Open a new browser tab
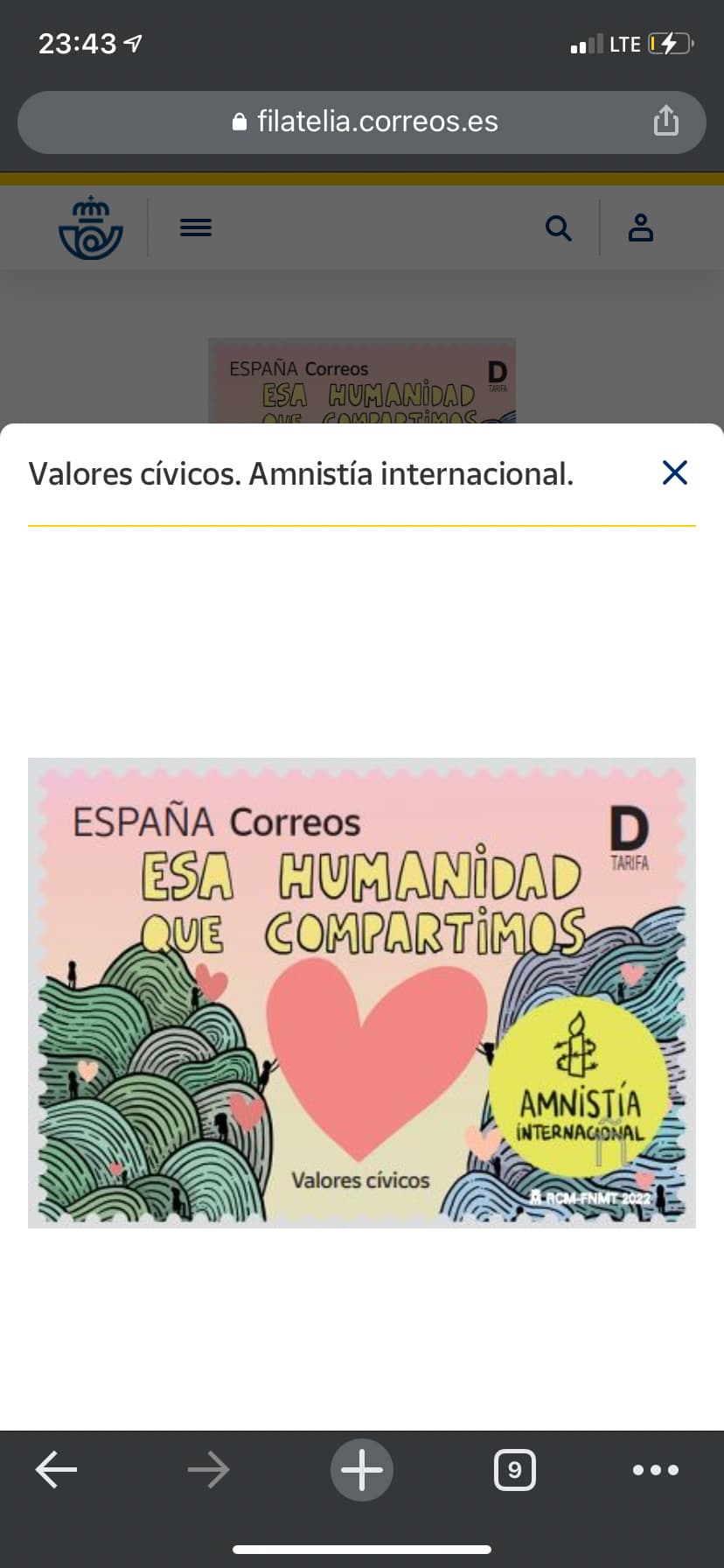This screenshot has height=1568, width=724. tap(362, 1469)
